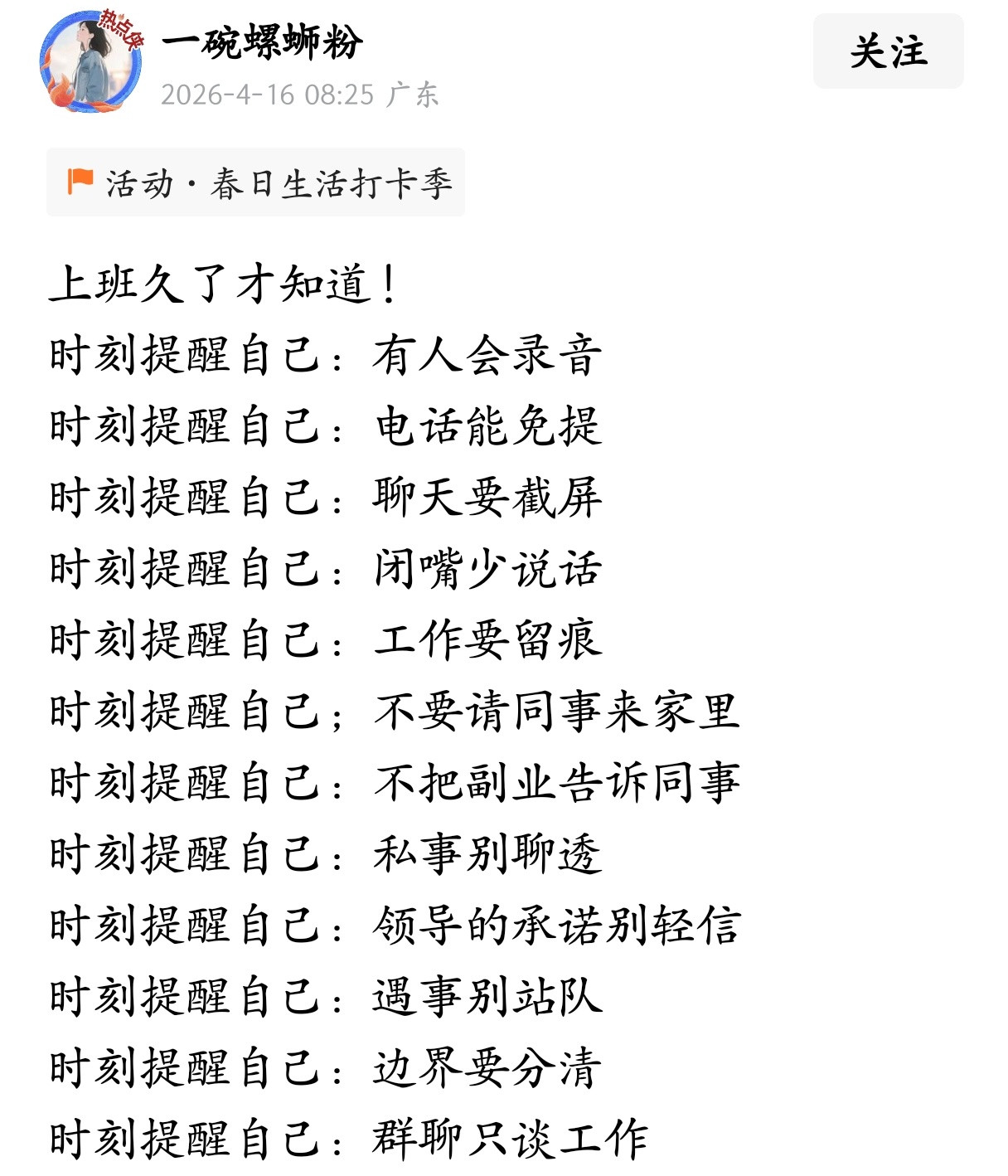Click the post timestamp 2026-4-16 08:25
Image resolution: width=1008 pixels, height=1176 pixels.
265,94
